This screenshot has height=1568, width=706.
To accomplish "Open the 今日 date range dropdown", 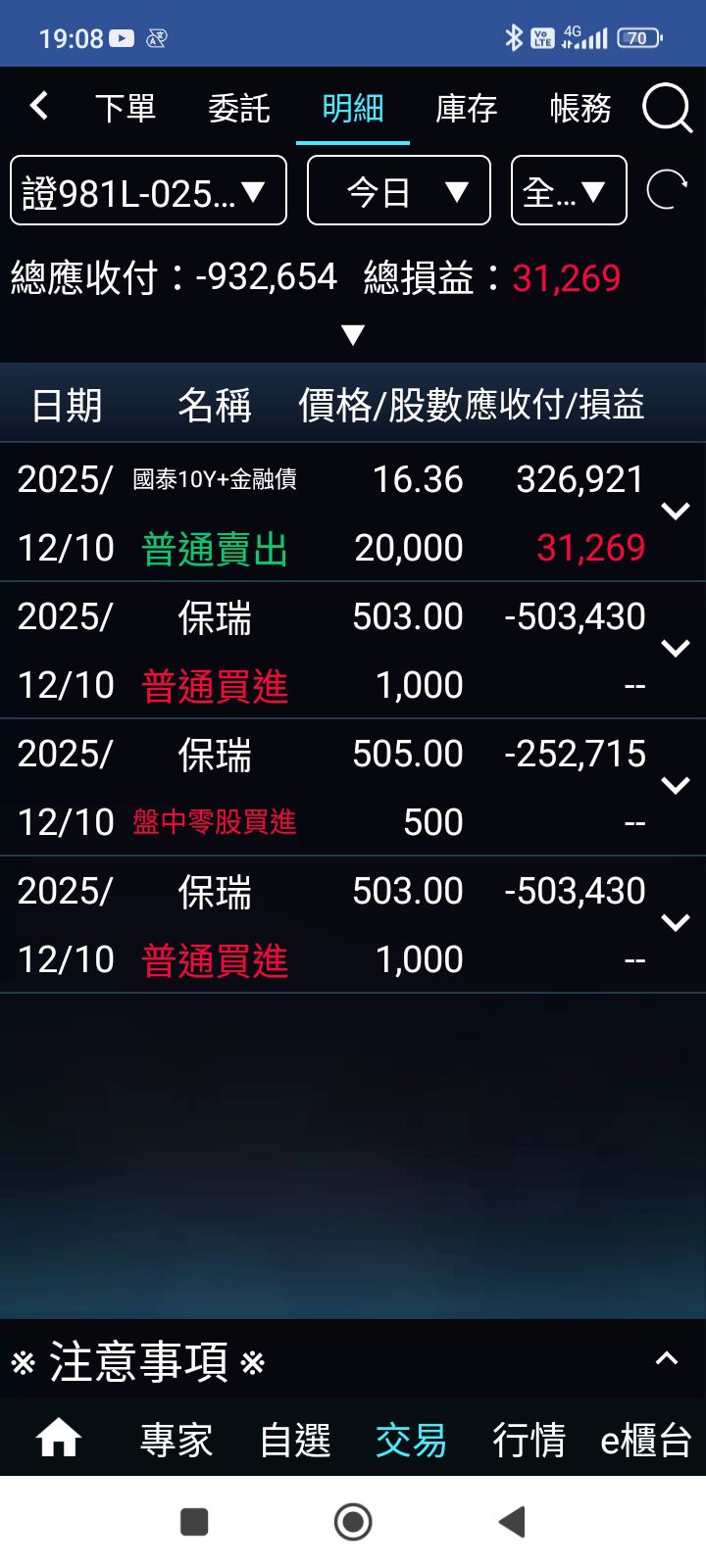I will tap(399, 191).
